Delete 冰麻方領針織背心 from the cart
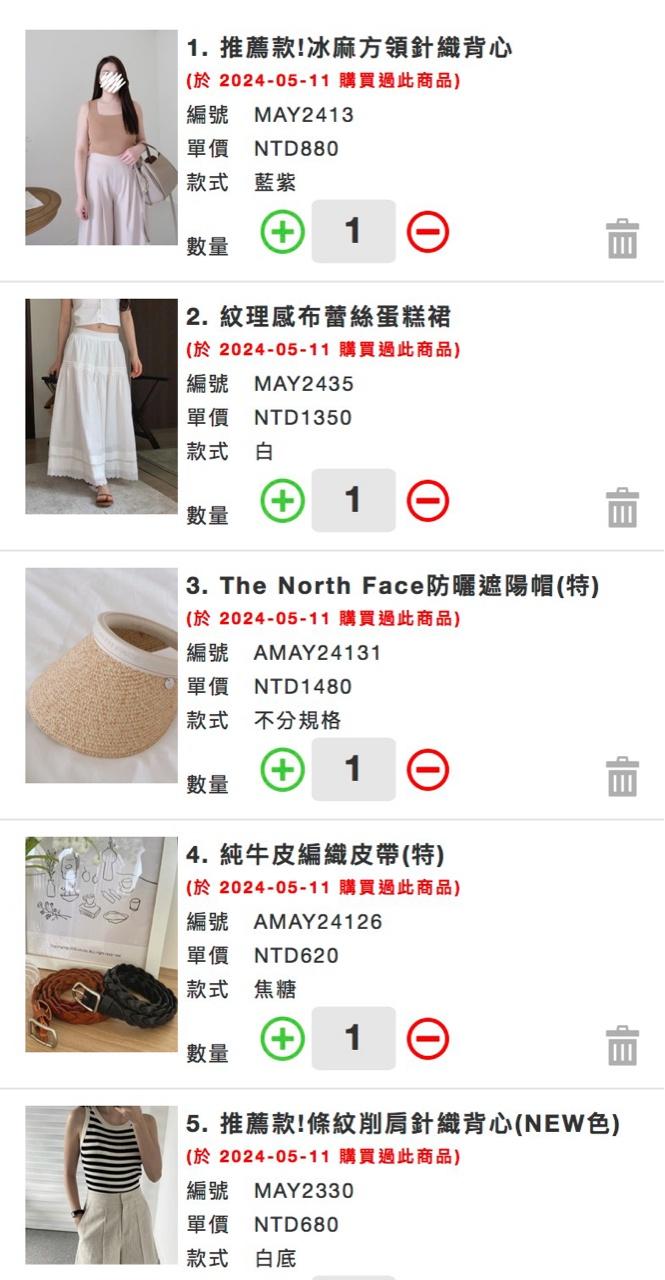The height and width of the screenshot is (1280, 665). click(622, 240)
